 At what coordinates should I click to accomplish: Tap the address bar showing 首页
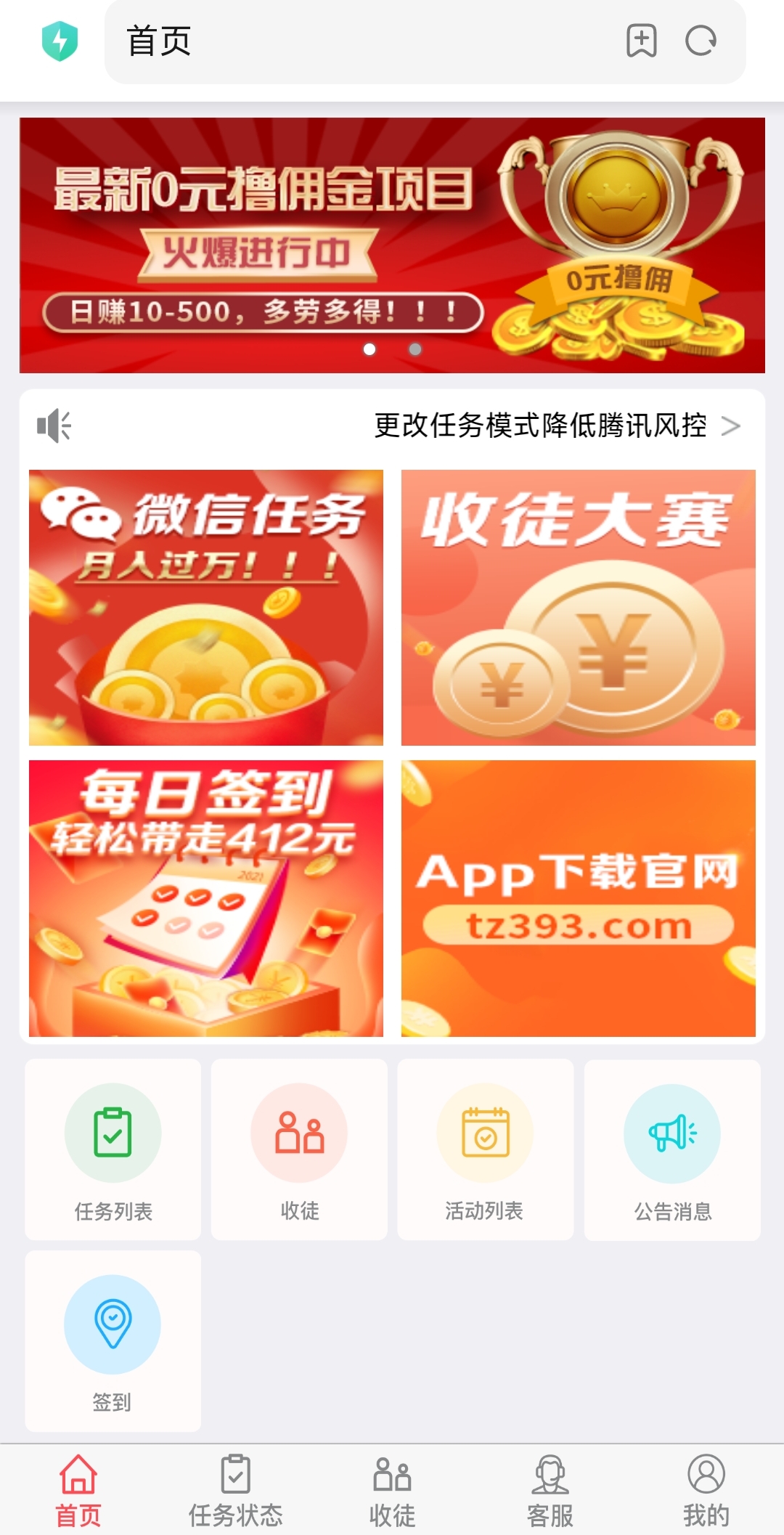(x=363, y=41)
